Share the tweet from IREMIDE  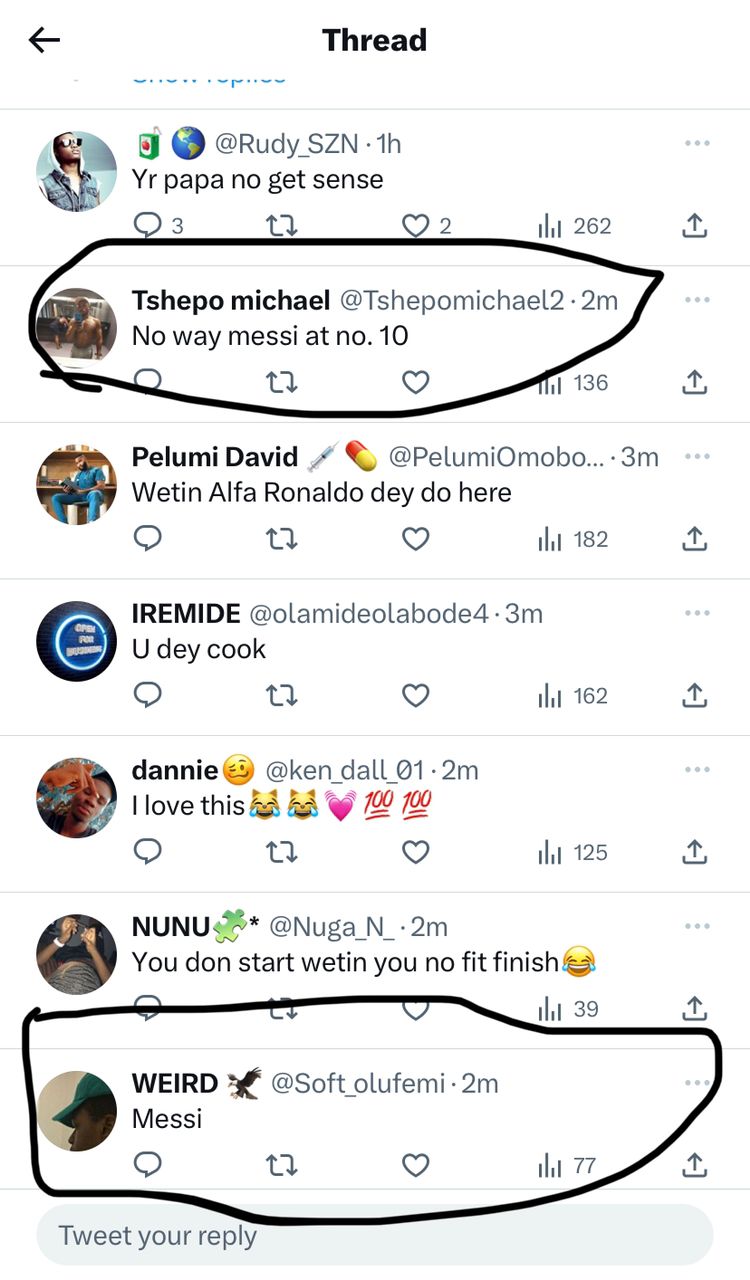[x=694, y=696]
